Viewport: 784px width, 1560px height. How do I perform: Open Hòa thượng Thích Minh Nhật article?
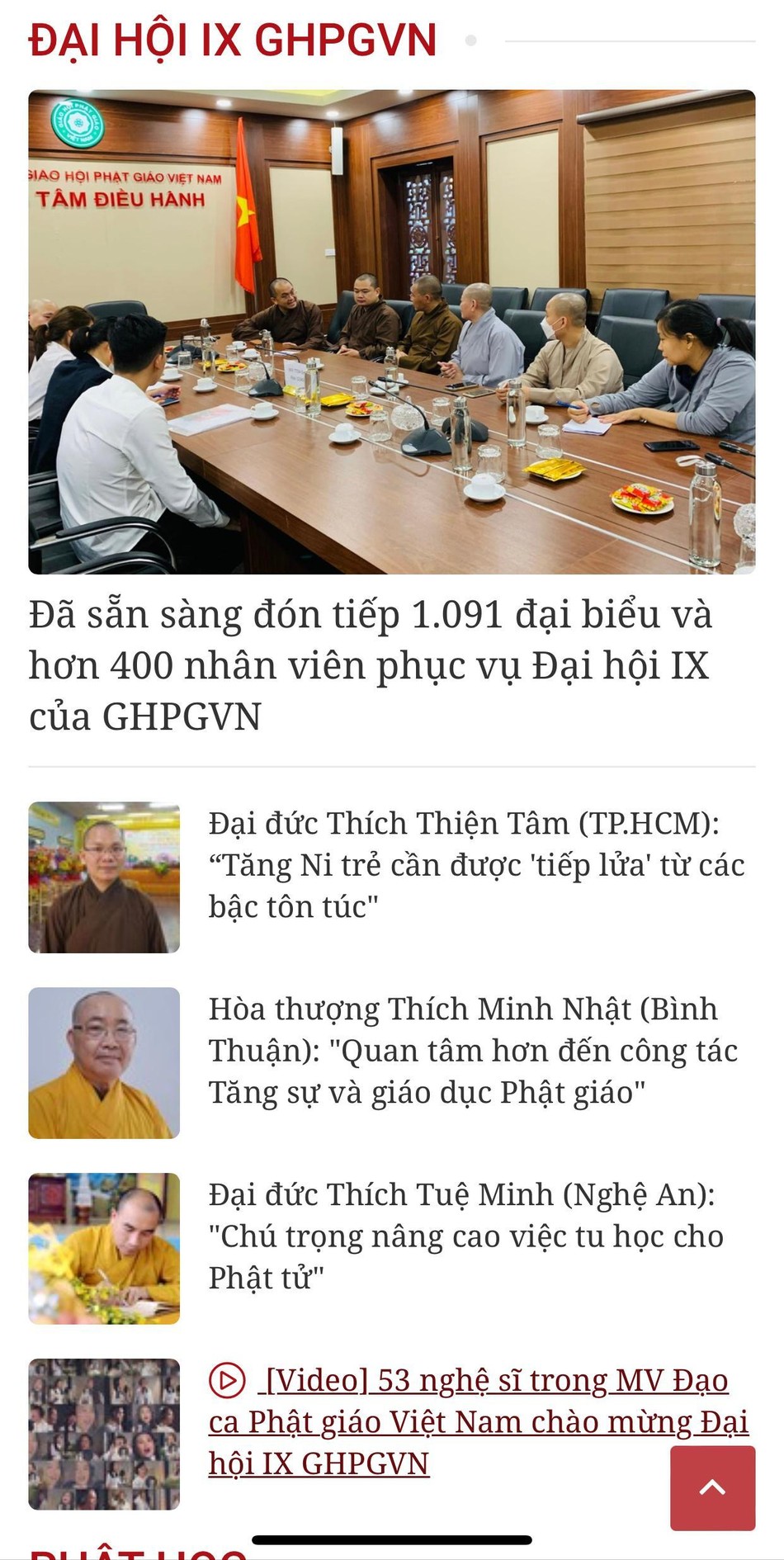(472, 1050)
